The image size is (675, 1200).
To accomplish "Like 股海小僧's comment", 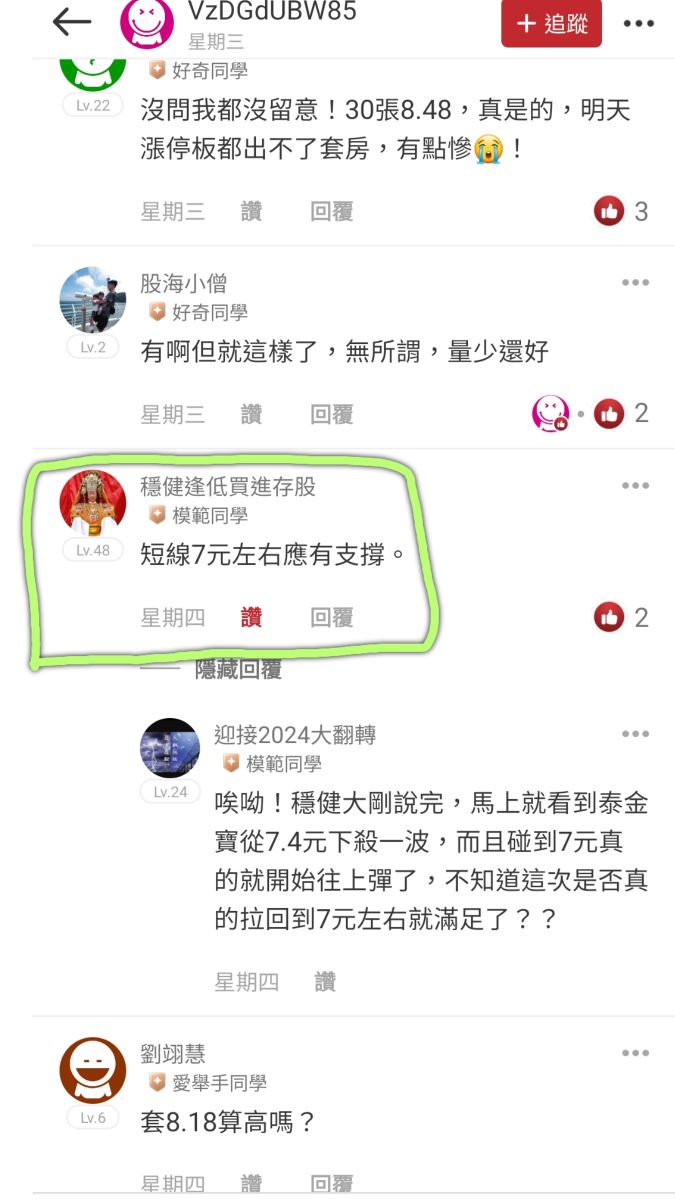I will tap(251, 414).
